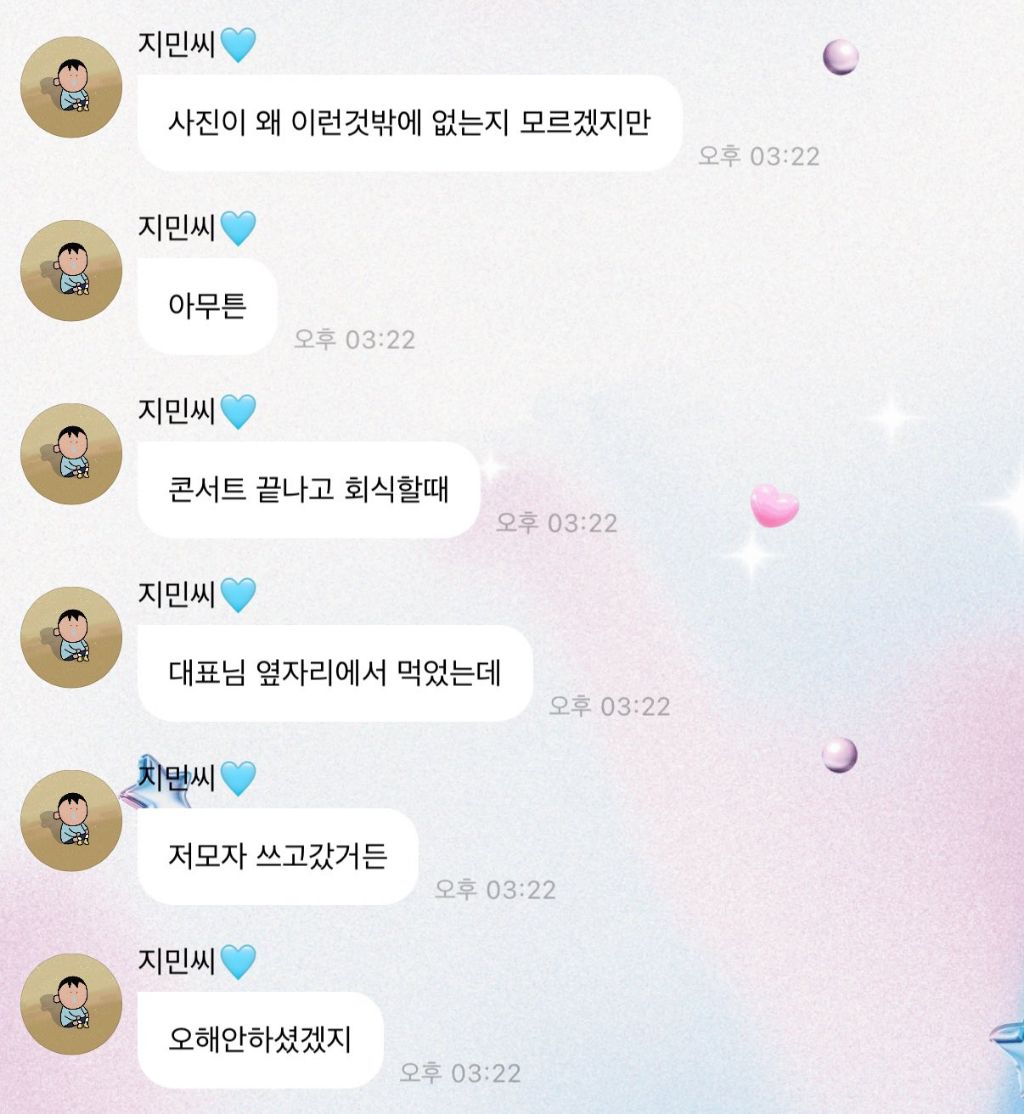Tap the 대표님 옆자리에서 먹었는데 bubble
Image resolution: width=1024 pixels, height=1114 pixels.
[x=334, y=672]
